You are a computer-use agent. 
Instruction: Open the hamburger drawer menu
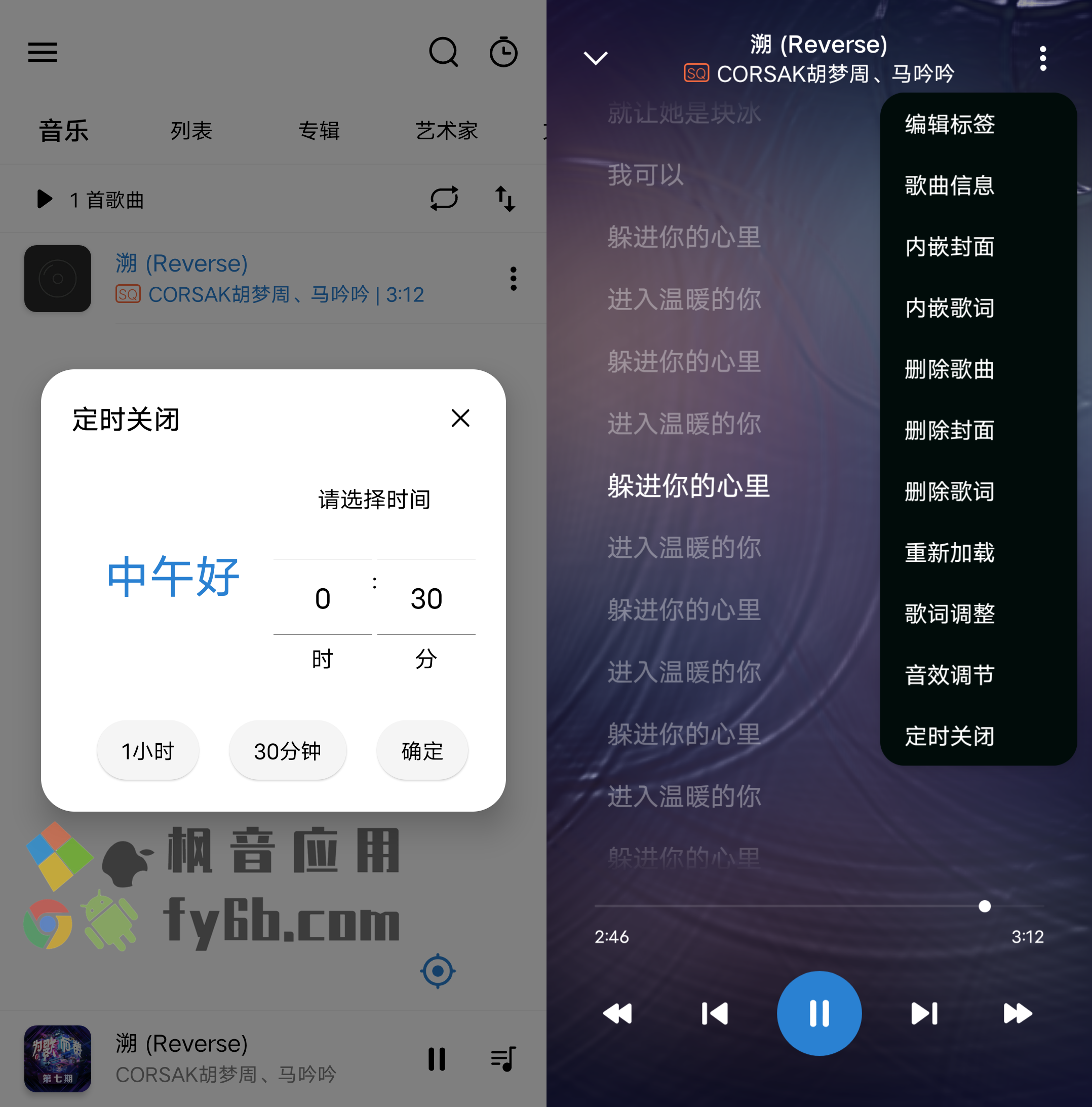(x=43, y=52)
